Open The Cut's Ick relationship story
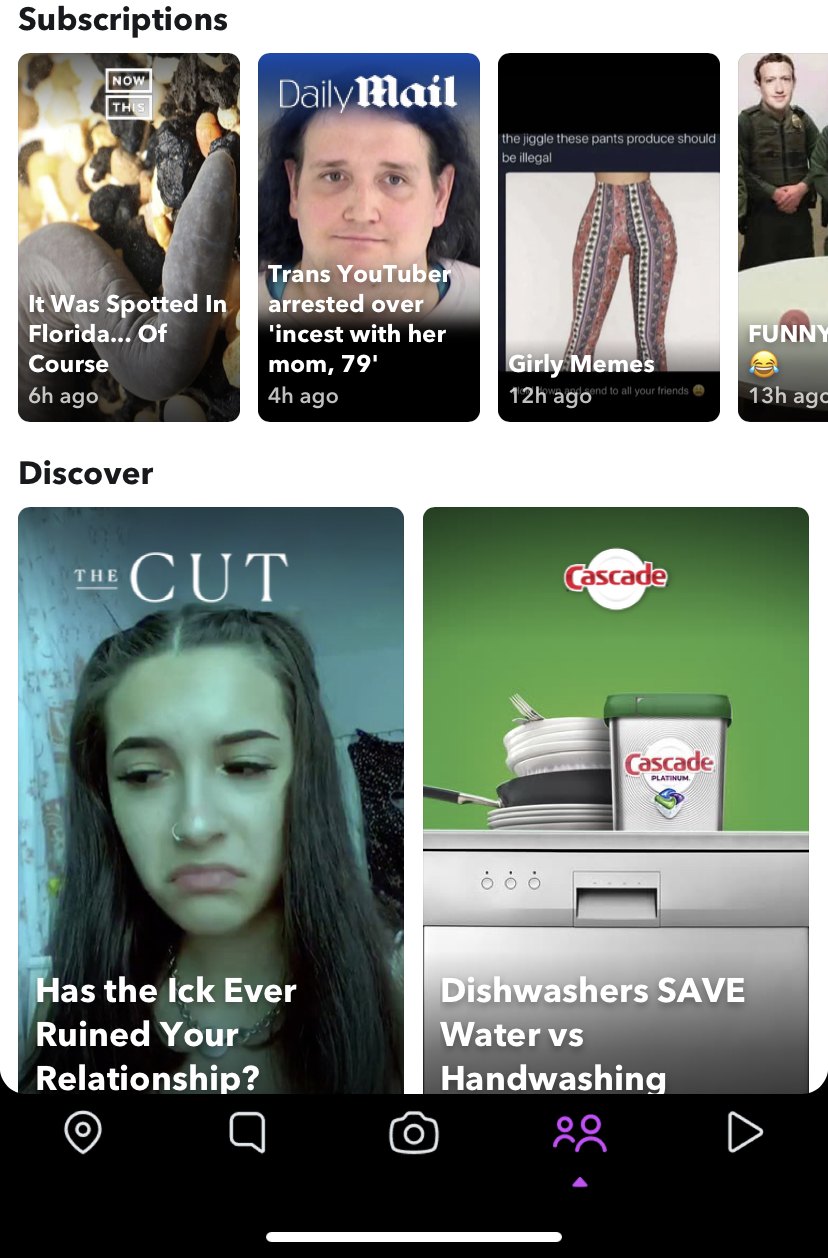This screenshot has height=1258, width=828. [x=211, y=800]
